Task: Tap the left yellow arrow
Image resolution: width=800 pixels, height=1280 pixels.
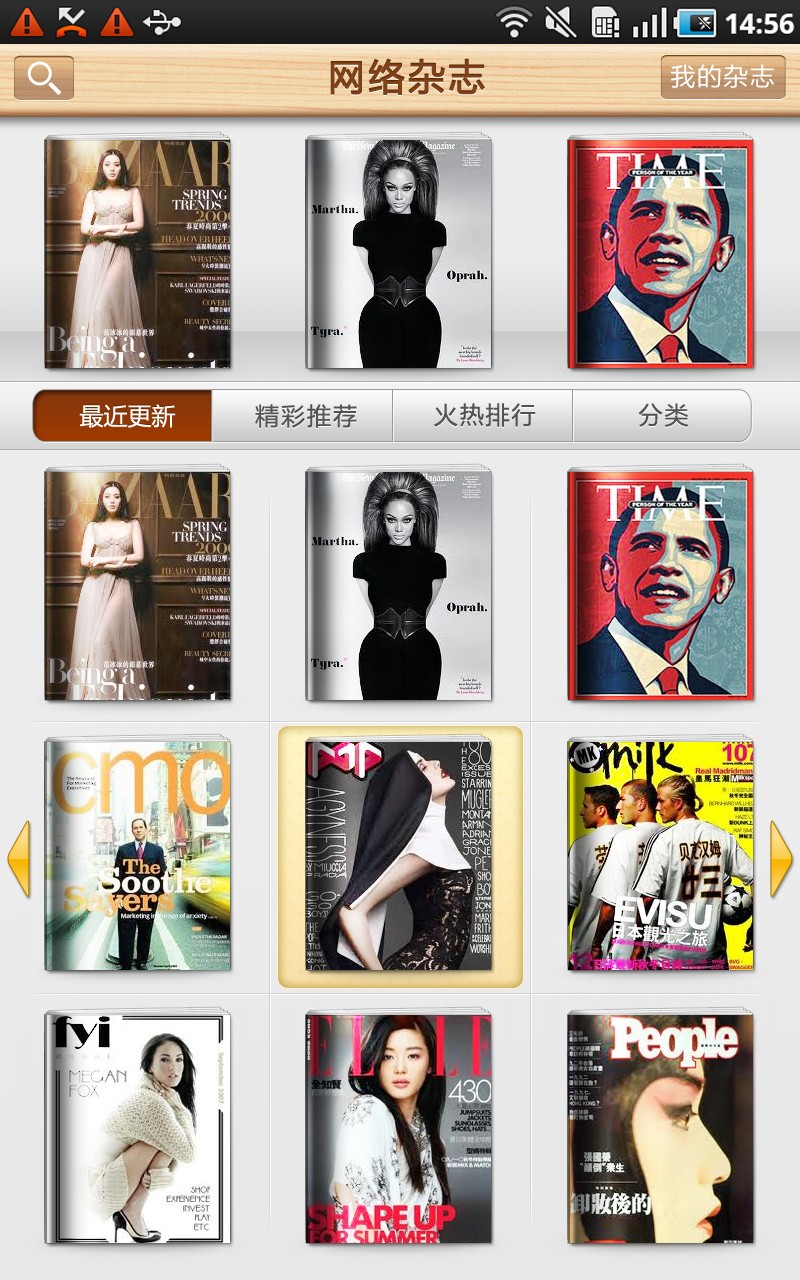Action: pyautogui.click(x=19, y=858)
